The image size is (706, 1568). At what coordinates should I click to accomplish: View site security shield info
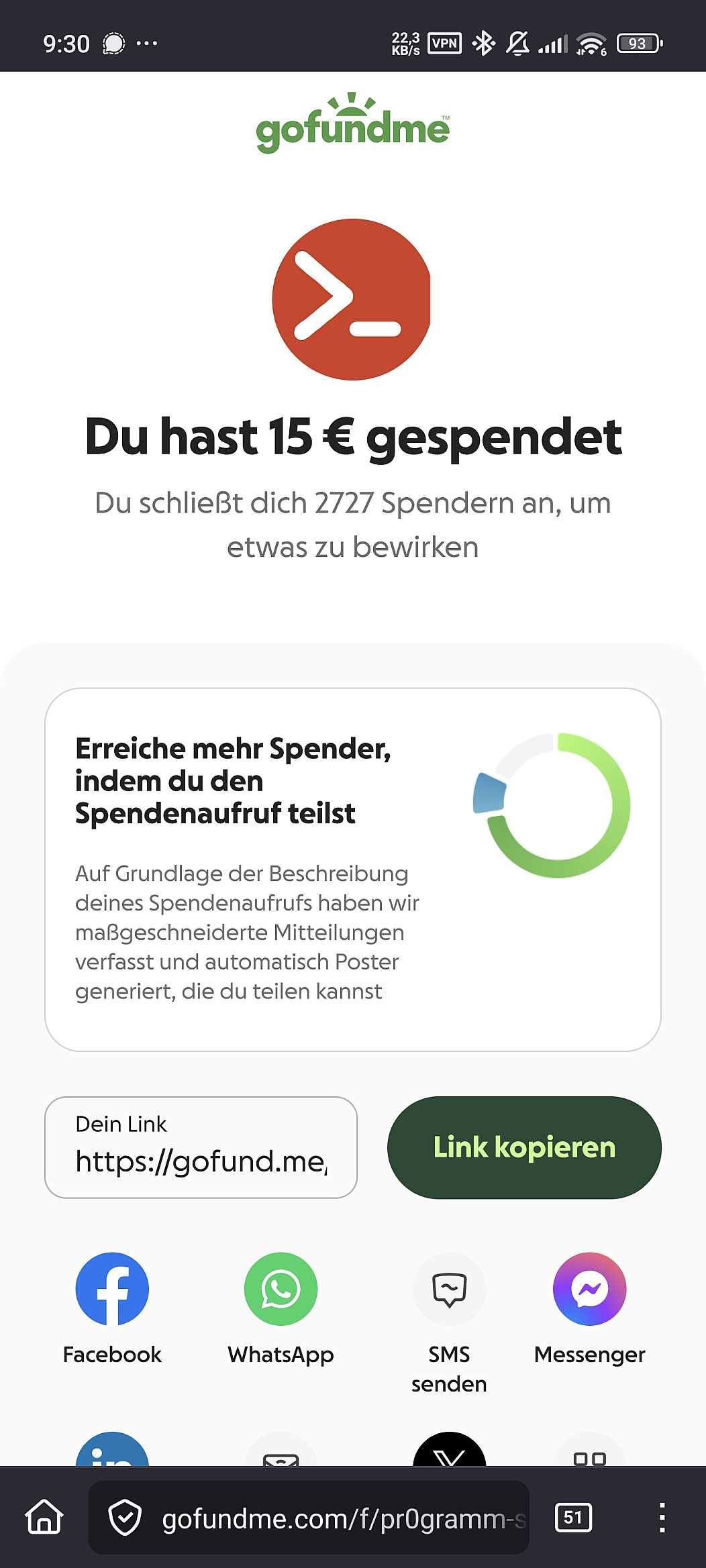pyautogui.click(x=125, y=1518)
